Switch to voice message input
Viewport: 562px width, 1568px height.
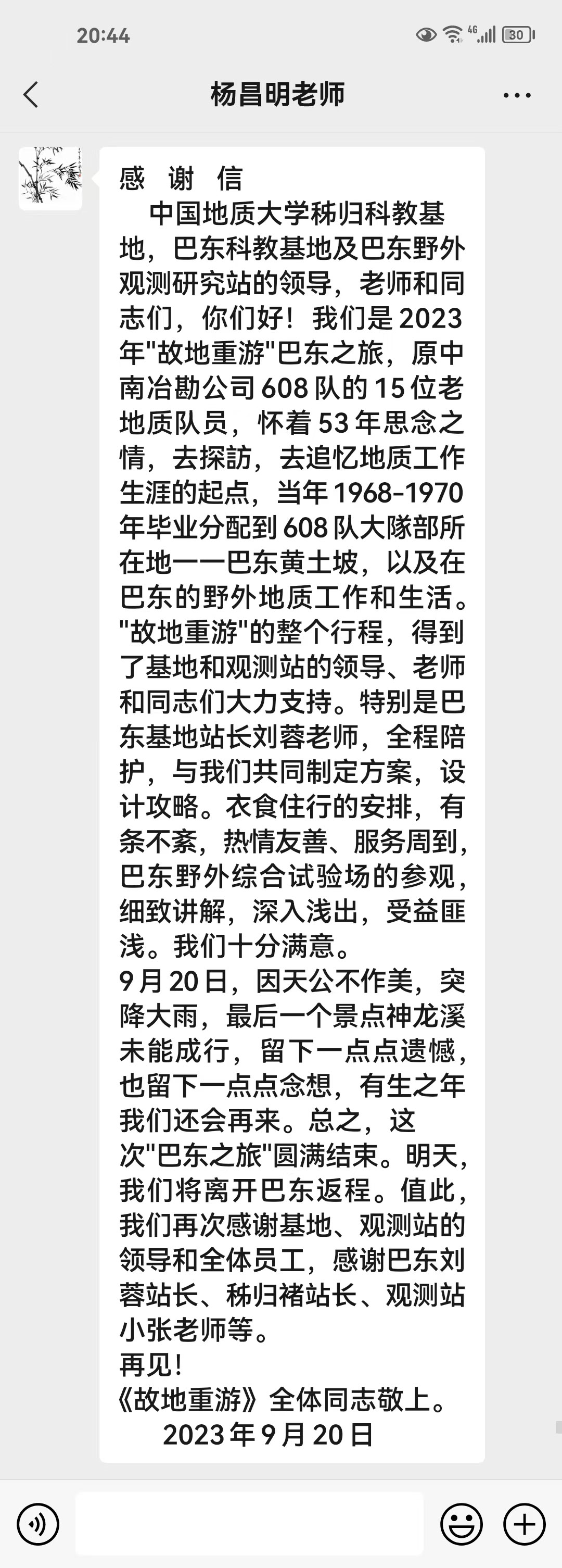tap(37, 1524)
